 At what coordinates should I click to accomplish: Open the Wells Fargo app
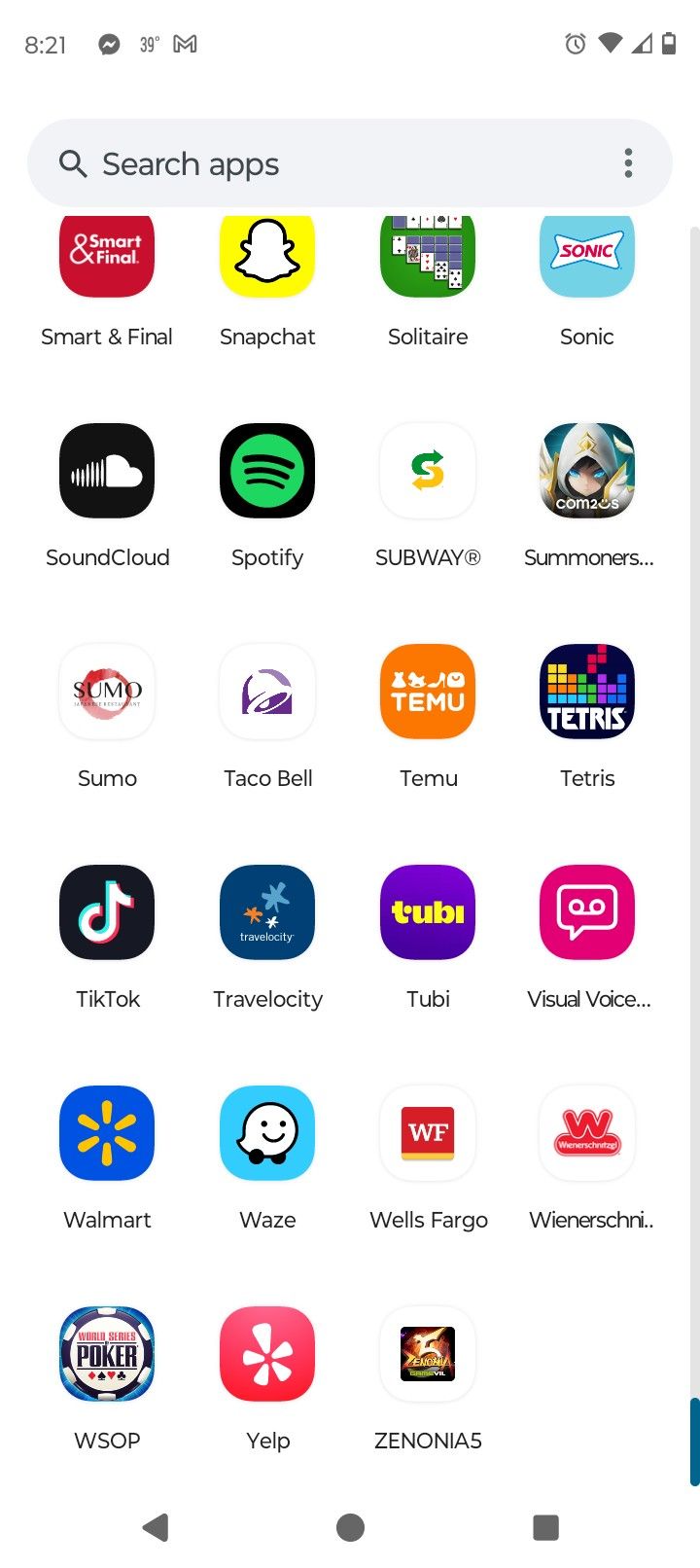(428, 1133)
